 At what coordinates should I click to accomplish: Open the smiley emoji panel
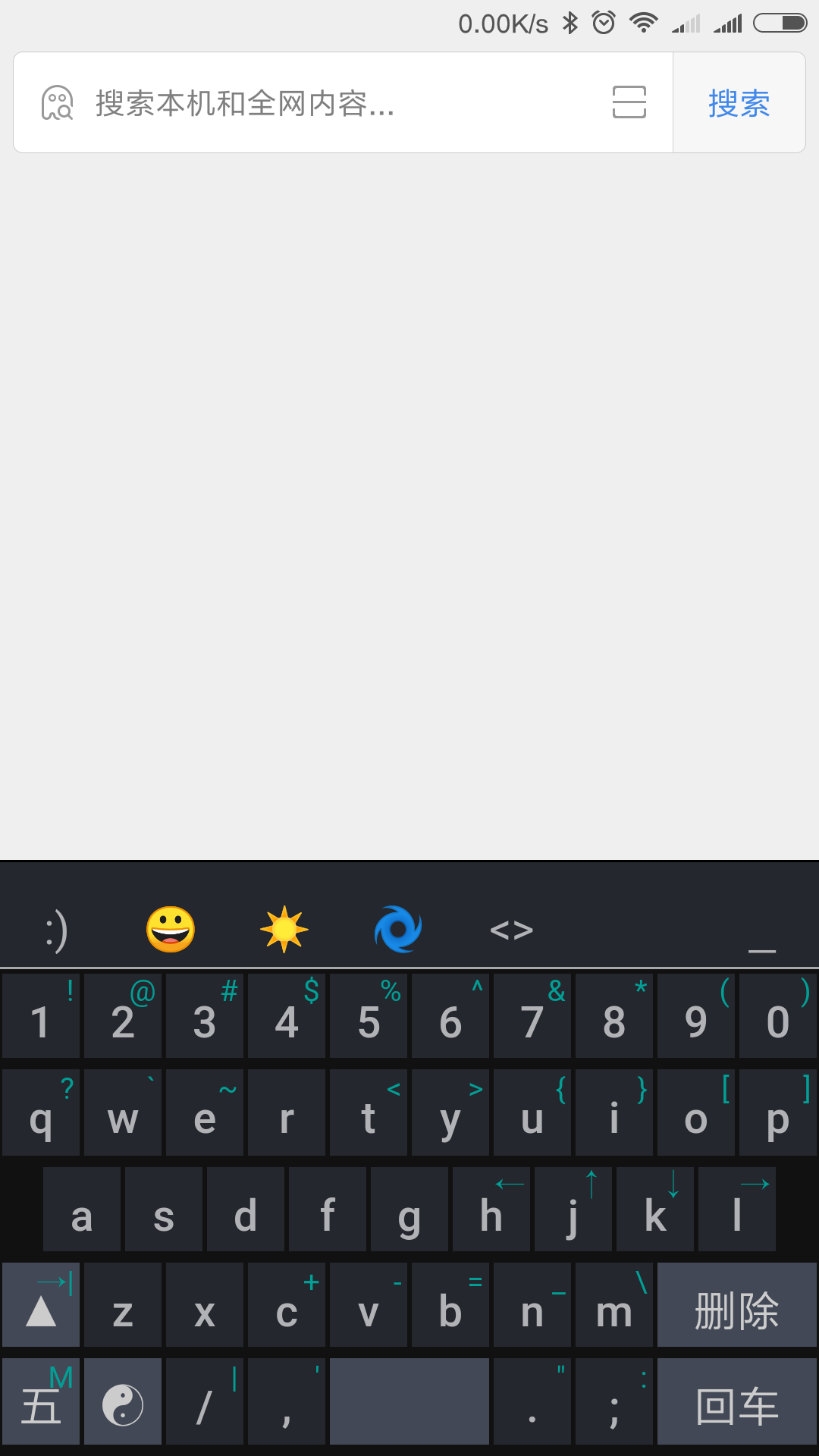pyautogui.click(x=171, y=929)
